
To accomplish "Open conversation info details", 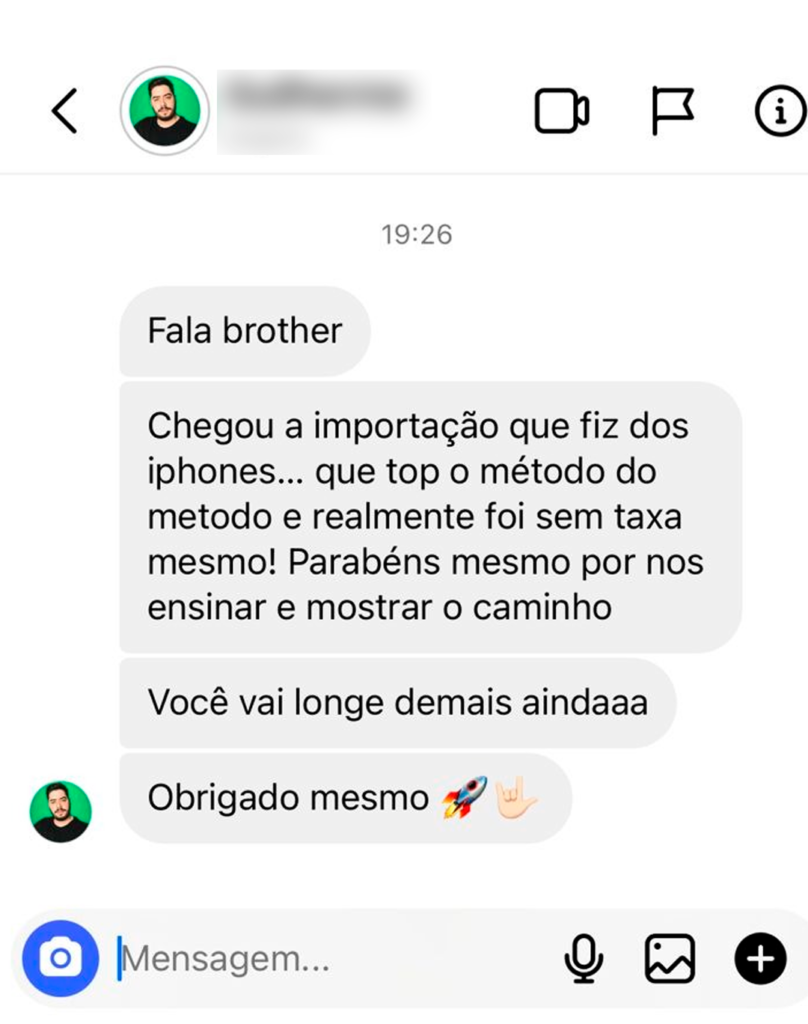I will point(779,111).
